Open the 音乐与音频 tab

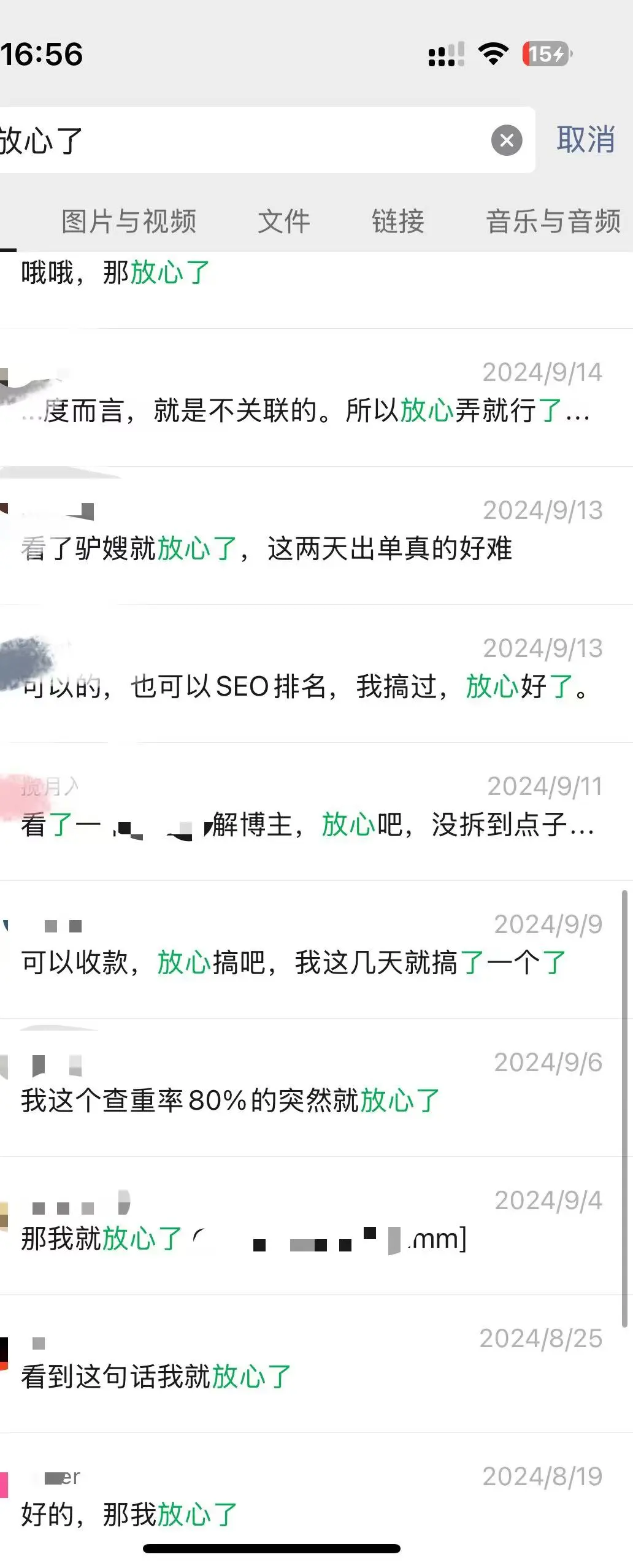pos(553,221)
